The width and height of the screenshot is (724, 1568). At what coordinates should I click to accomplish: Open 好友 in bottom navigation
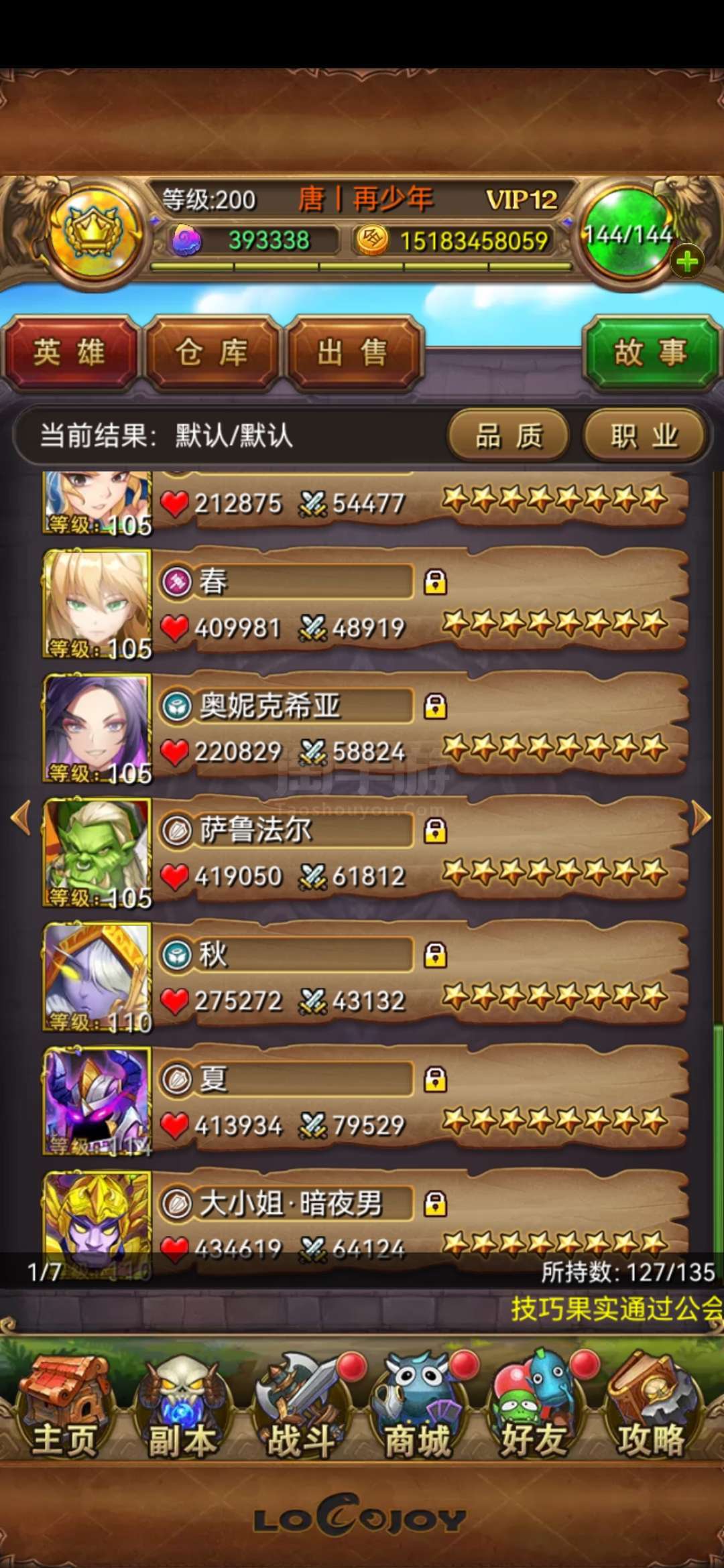pyautogui.click(x=534, y=1407)
